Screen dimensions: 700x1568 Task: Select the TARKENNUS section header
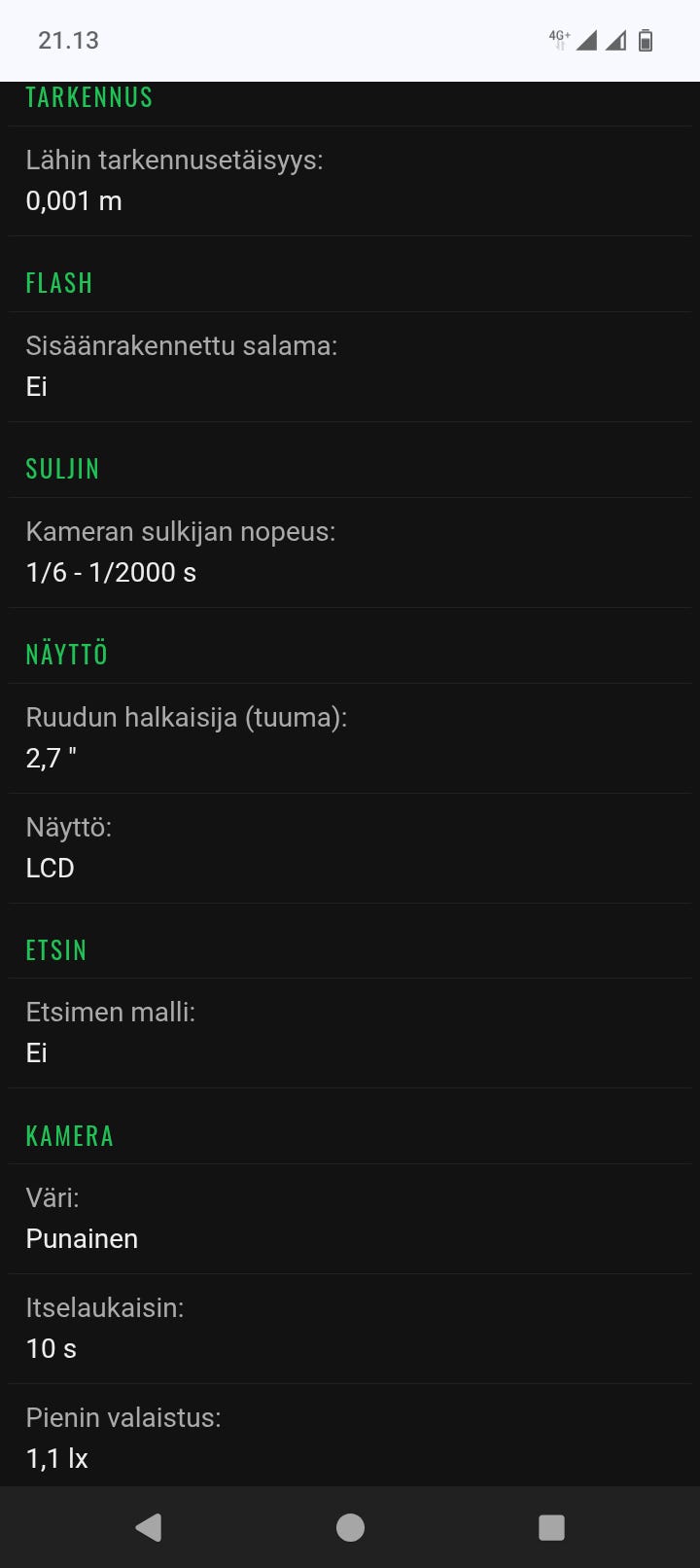(x=89, y=96)
